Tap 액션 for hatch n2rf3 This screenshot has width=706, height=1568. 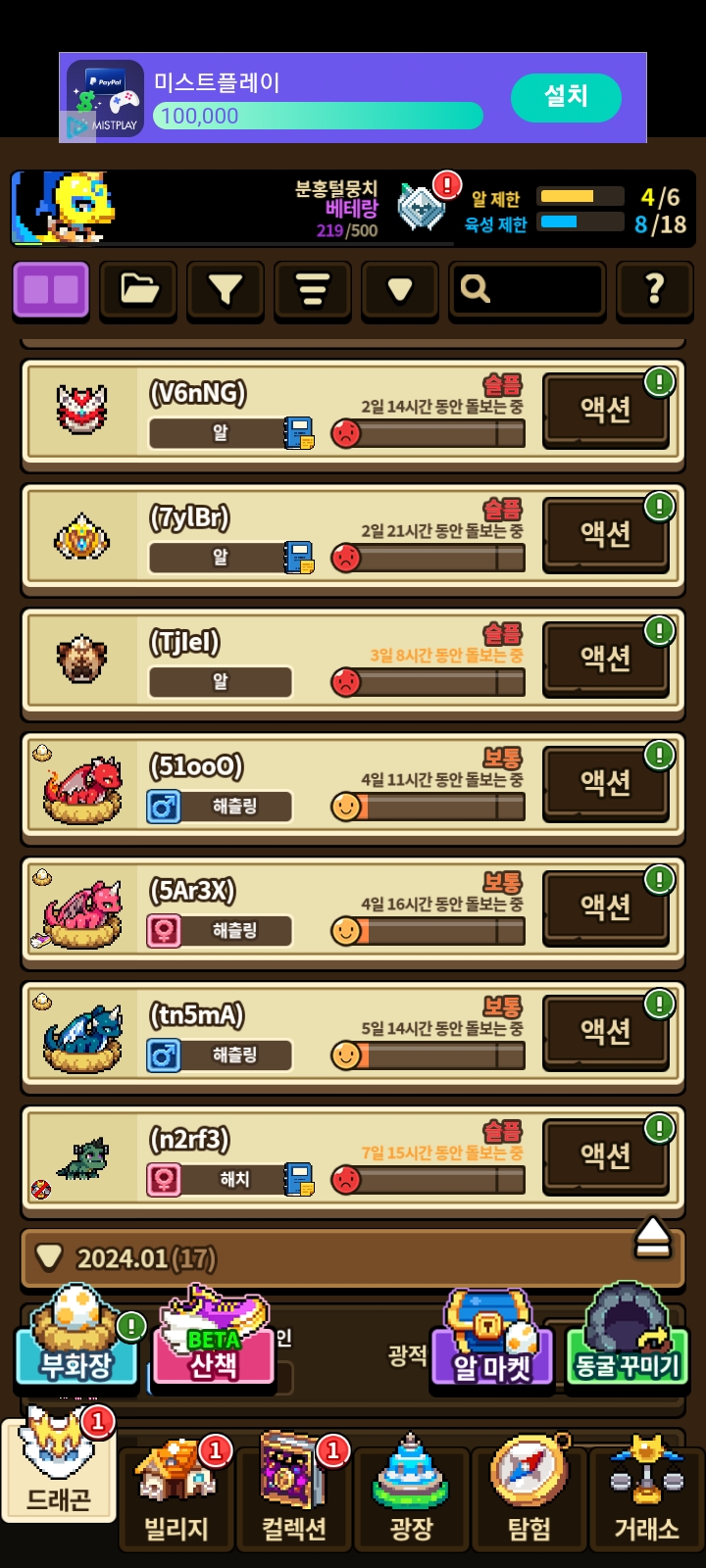[x=605, y=1155]
